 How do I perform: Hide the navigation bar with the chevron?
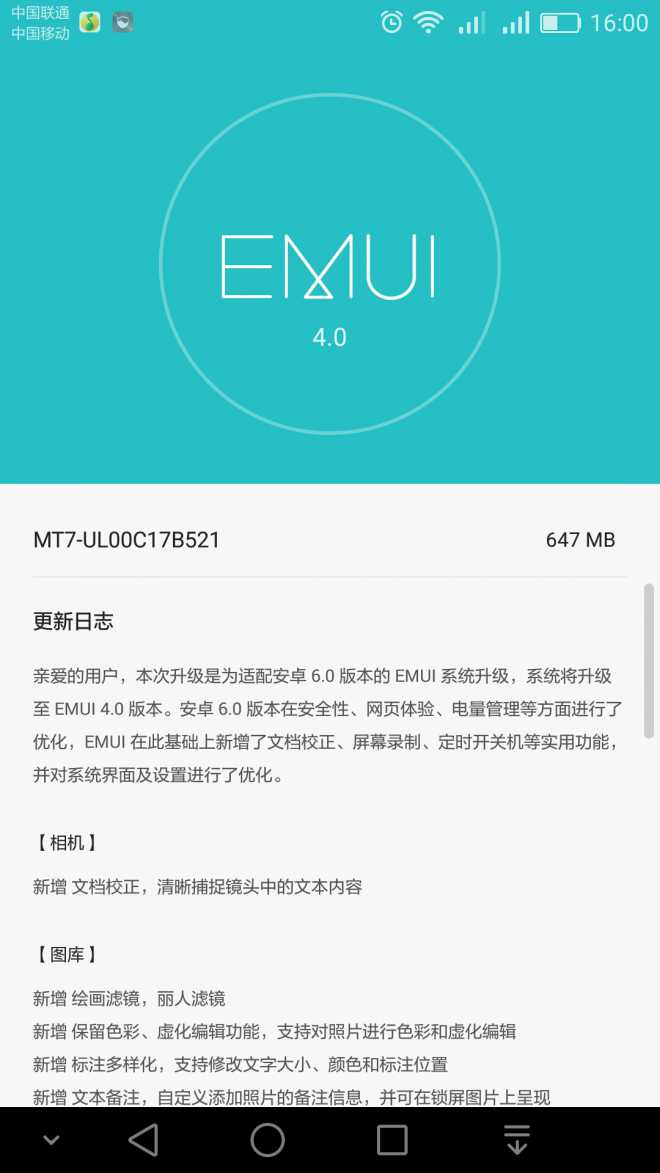coord(51,1140)
